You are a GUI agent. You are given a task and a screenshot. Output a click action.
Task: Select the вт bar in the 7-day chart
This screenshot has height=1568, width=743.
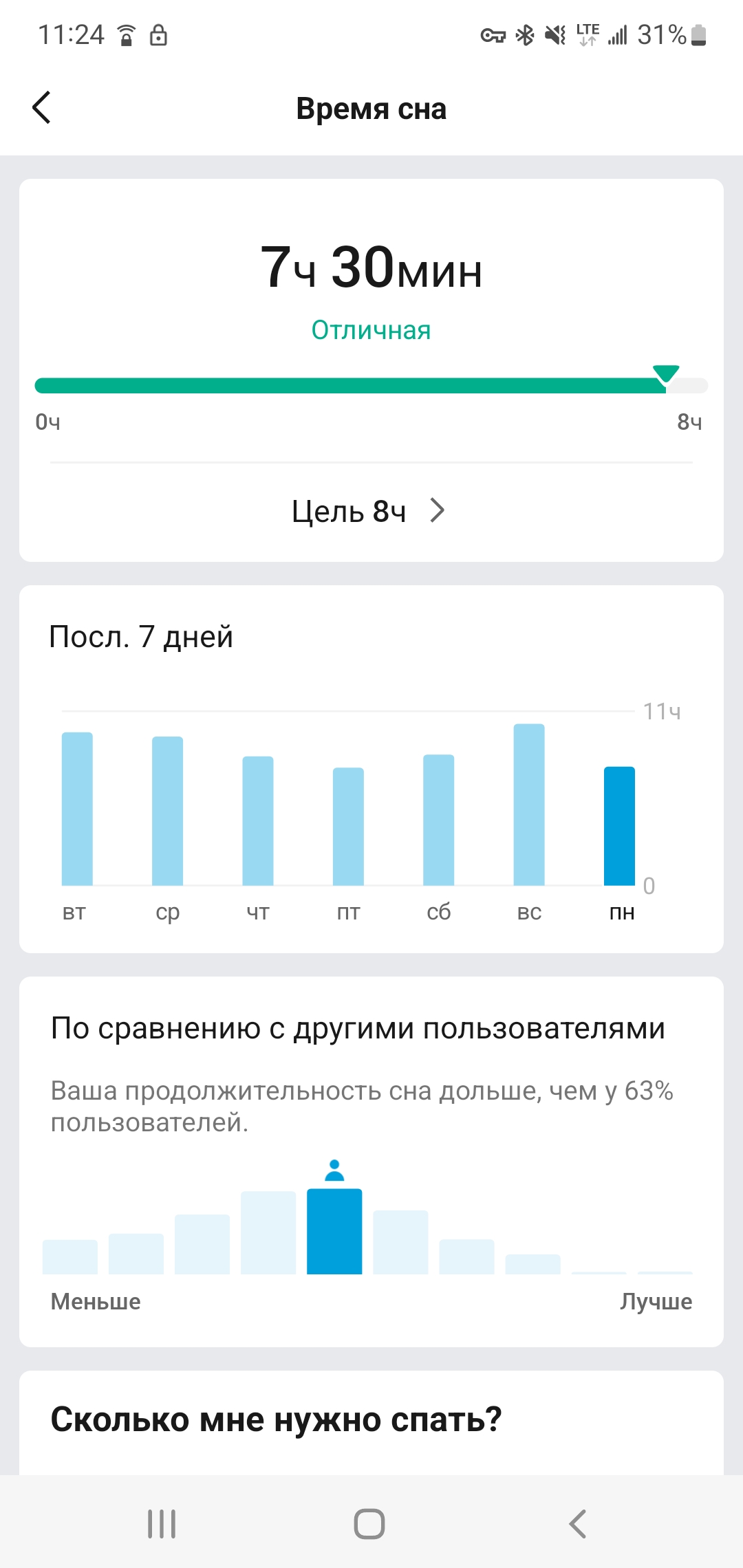[77, 809]
